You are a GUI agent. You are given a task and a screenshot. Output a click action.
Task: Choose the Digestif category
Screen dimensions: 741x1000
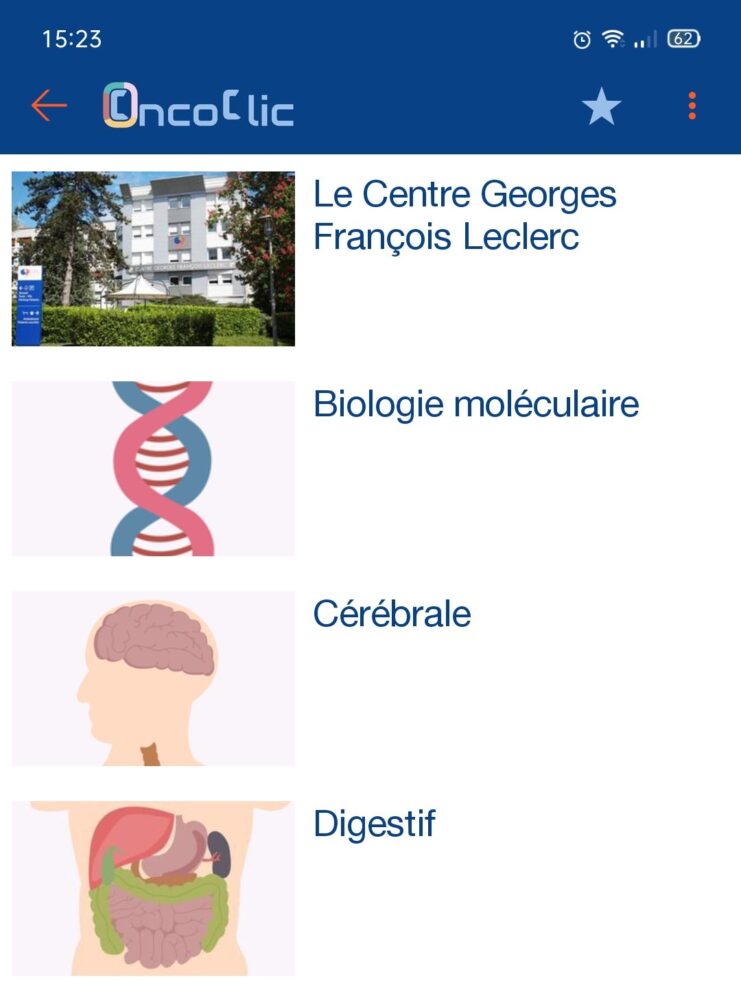click(374, 824)
